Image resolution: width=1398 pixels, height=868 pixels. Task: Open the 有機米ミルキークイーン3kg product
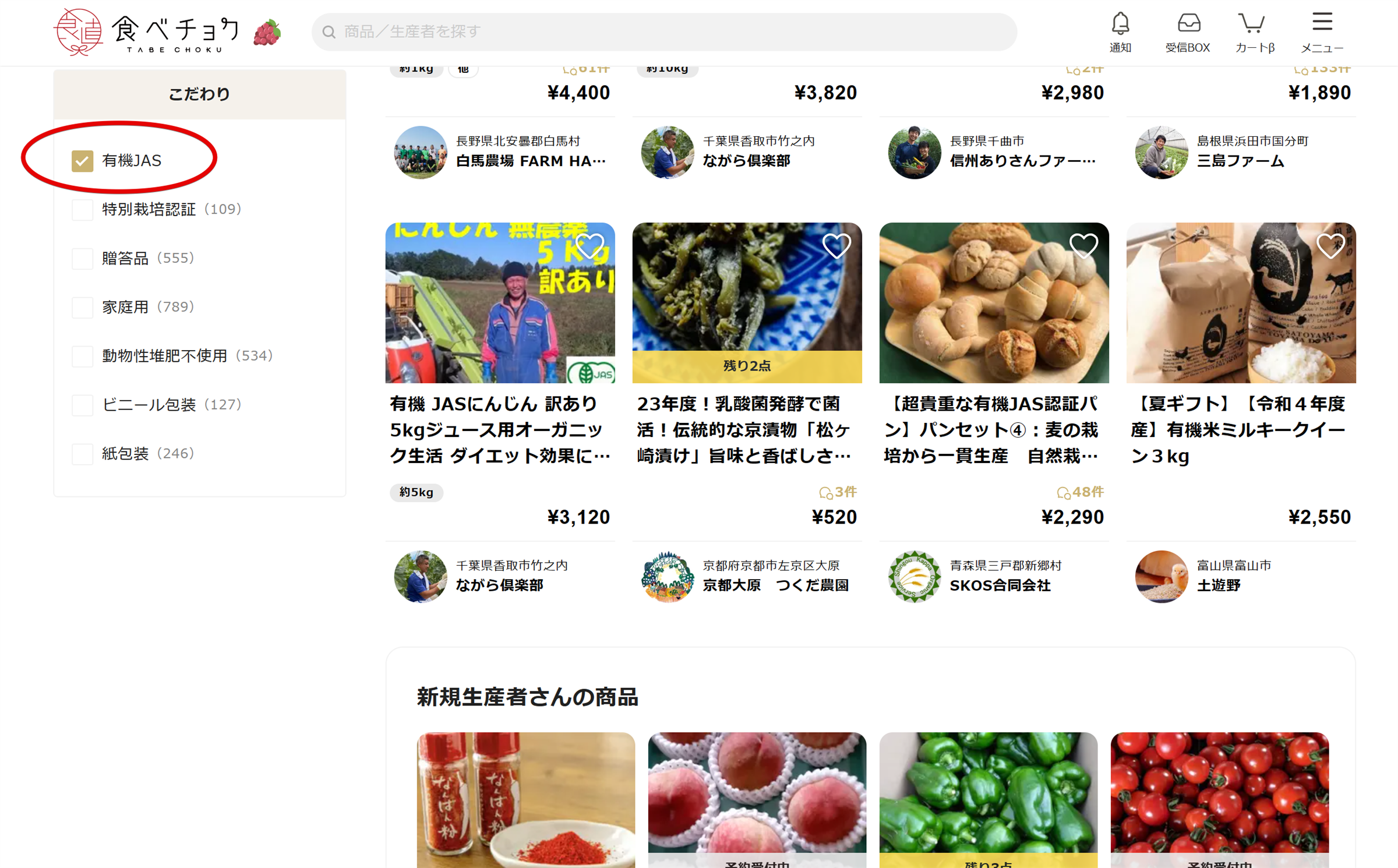(1240, 429)
